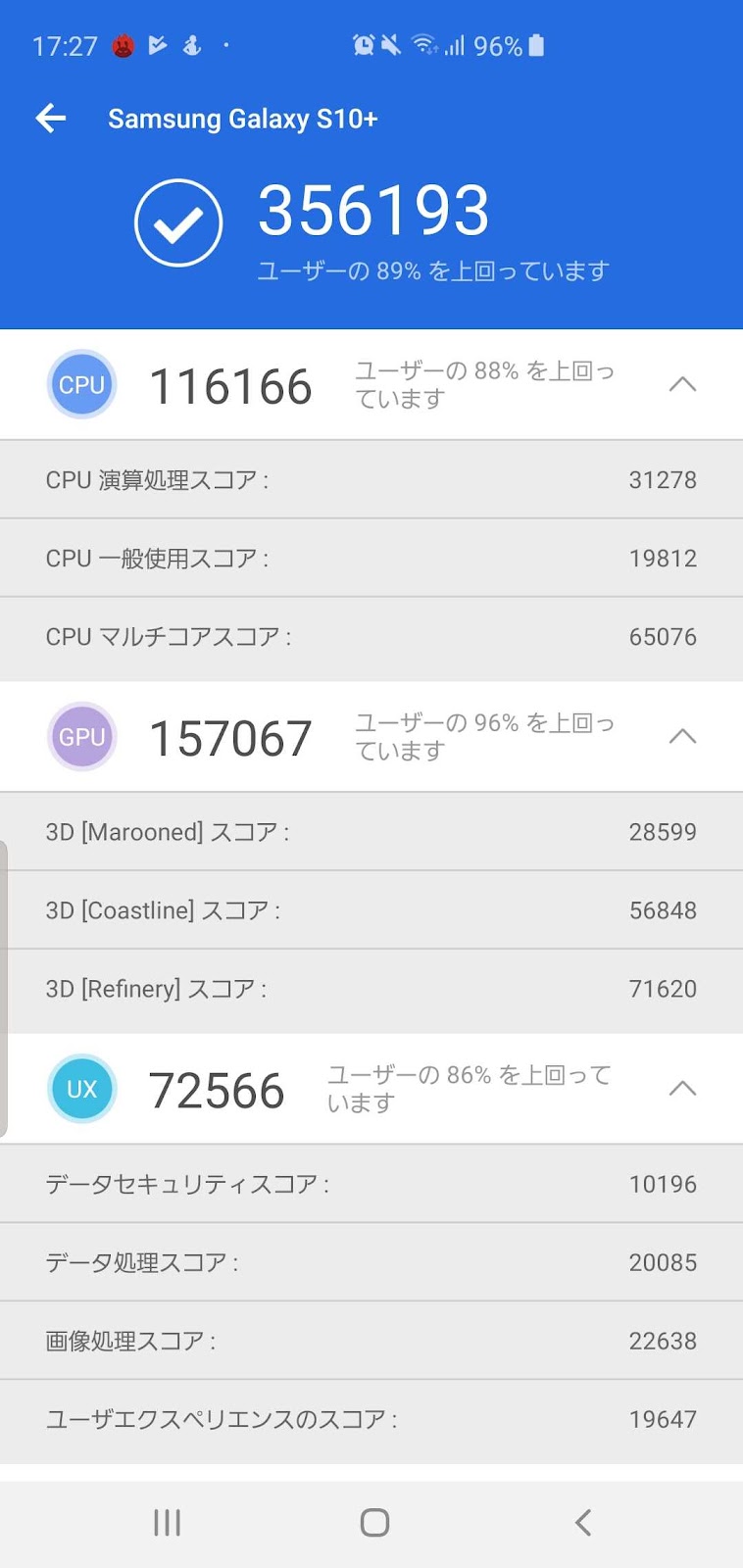This screenshot has height=1568, width=743.
Task: Collapse the CPU score section
Action: [682, 384]
